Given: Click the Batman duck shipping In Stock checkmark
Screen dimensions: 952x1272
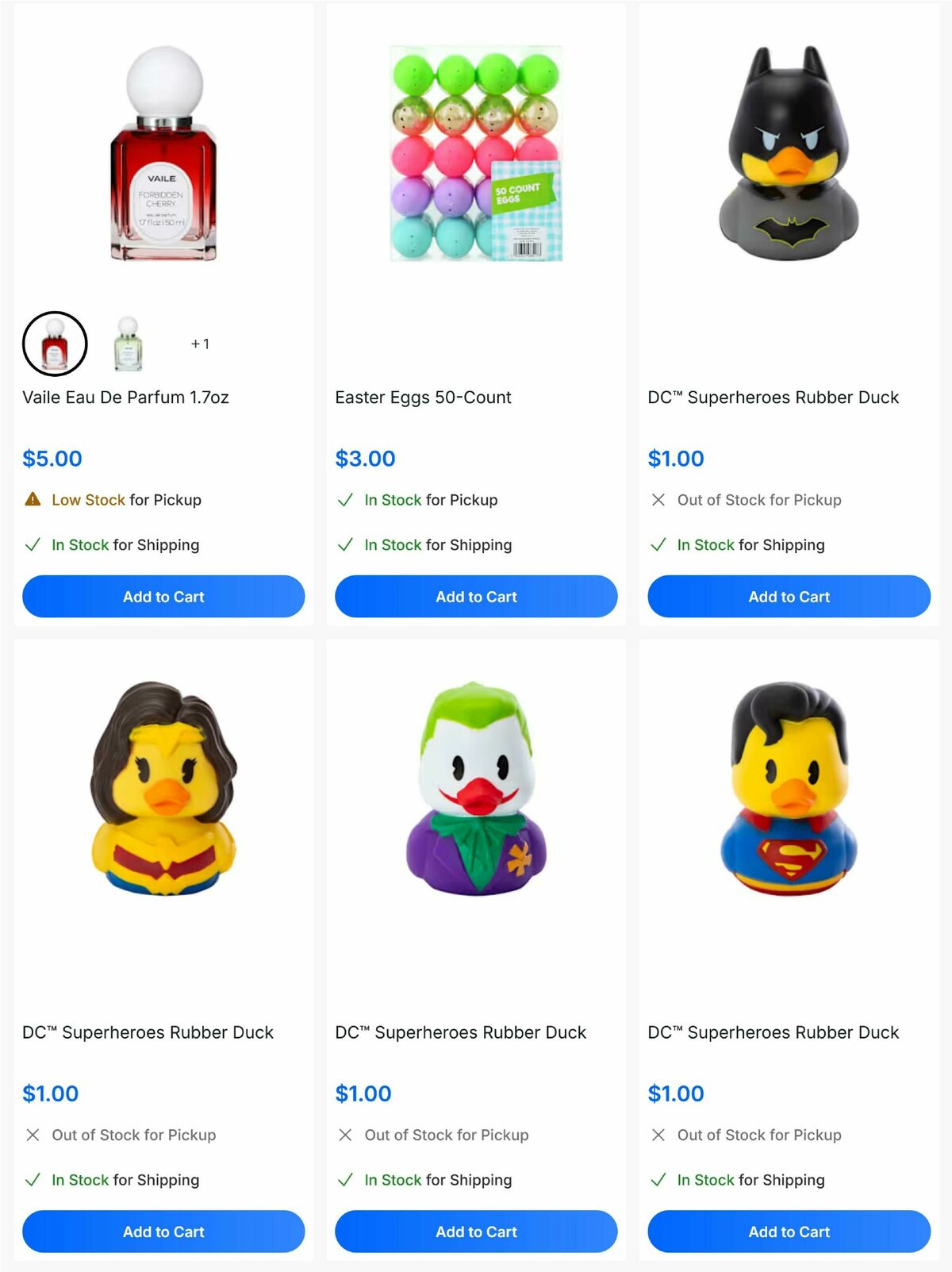Looking at the screenshot, I should point(658,545).
